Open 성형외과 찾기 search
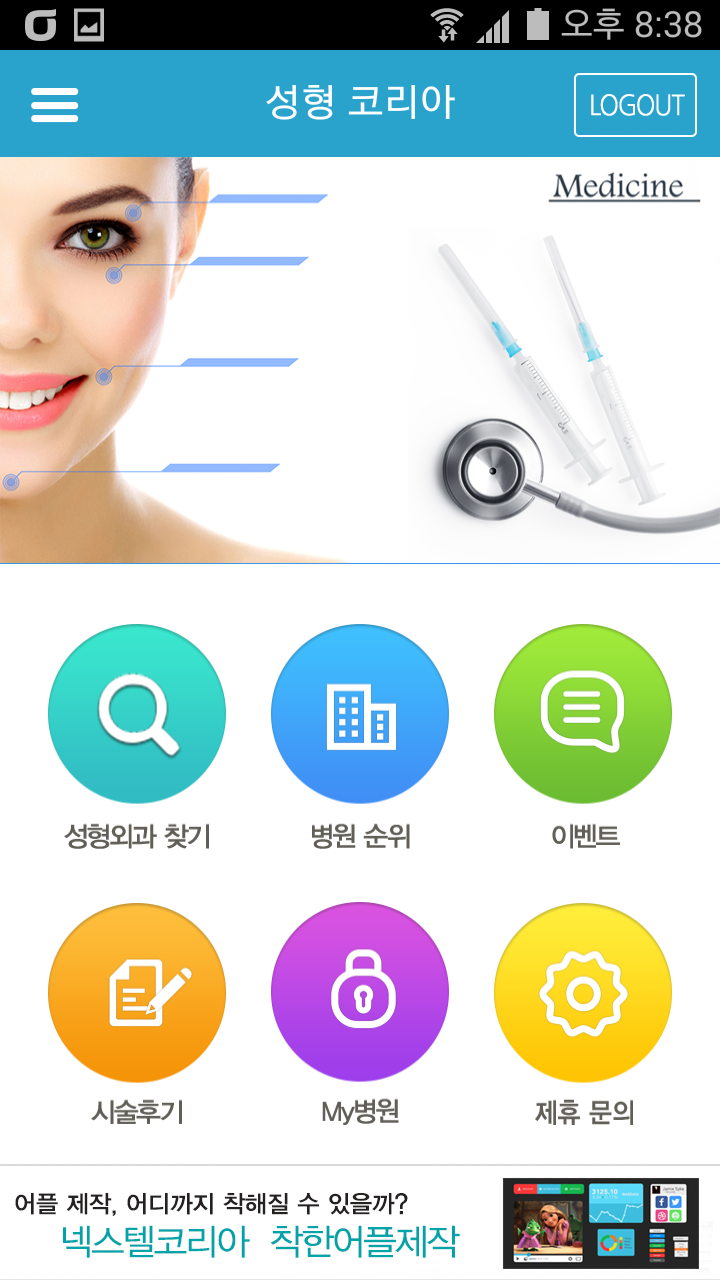 [137, 714]
